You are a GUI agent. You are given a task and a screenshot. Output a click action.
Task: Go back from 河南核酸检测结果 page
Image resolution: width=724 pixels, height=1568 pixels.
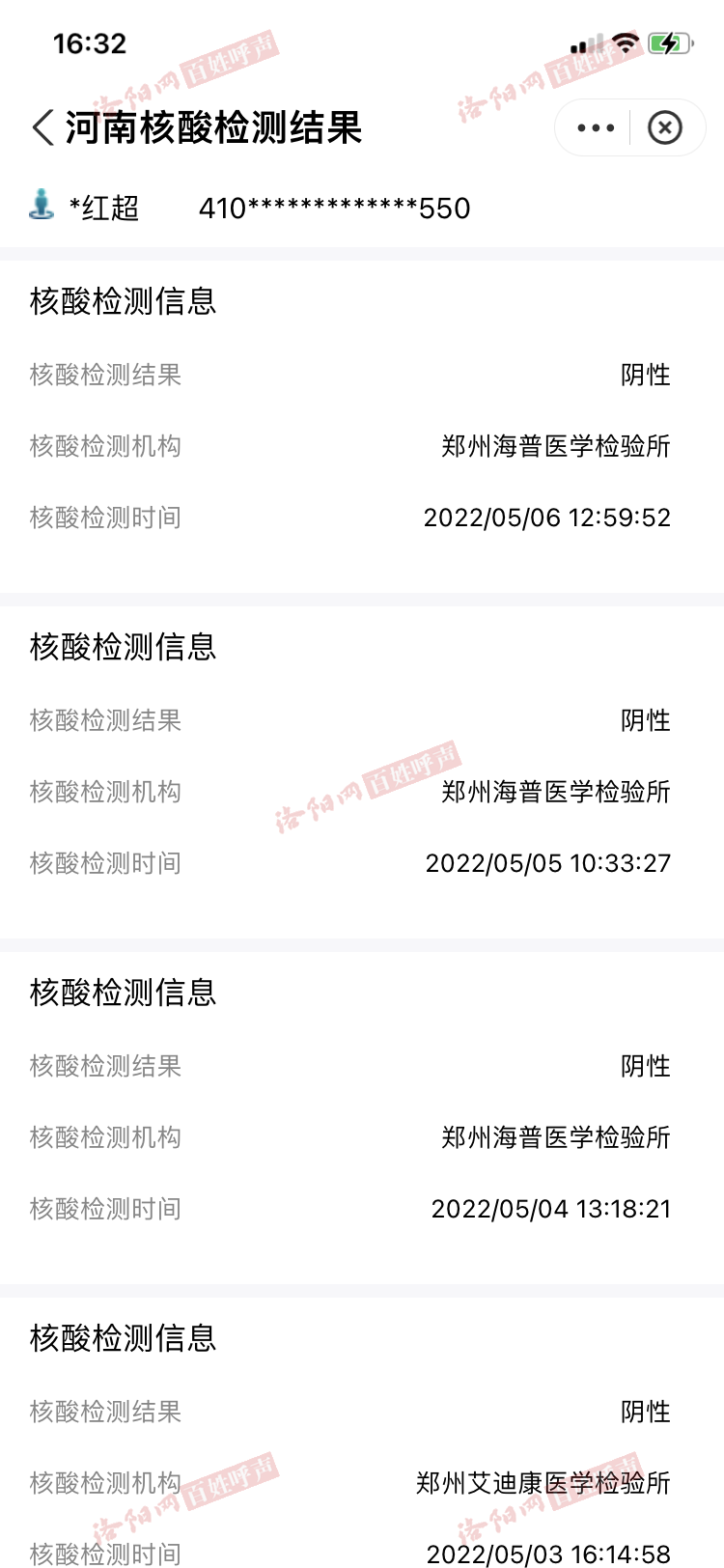click(x=42, y=127)
